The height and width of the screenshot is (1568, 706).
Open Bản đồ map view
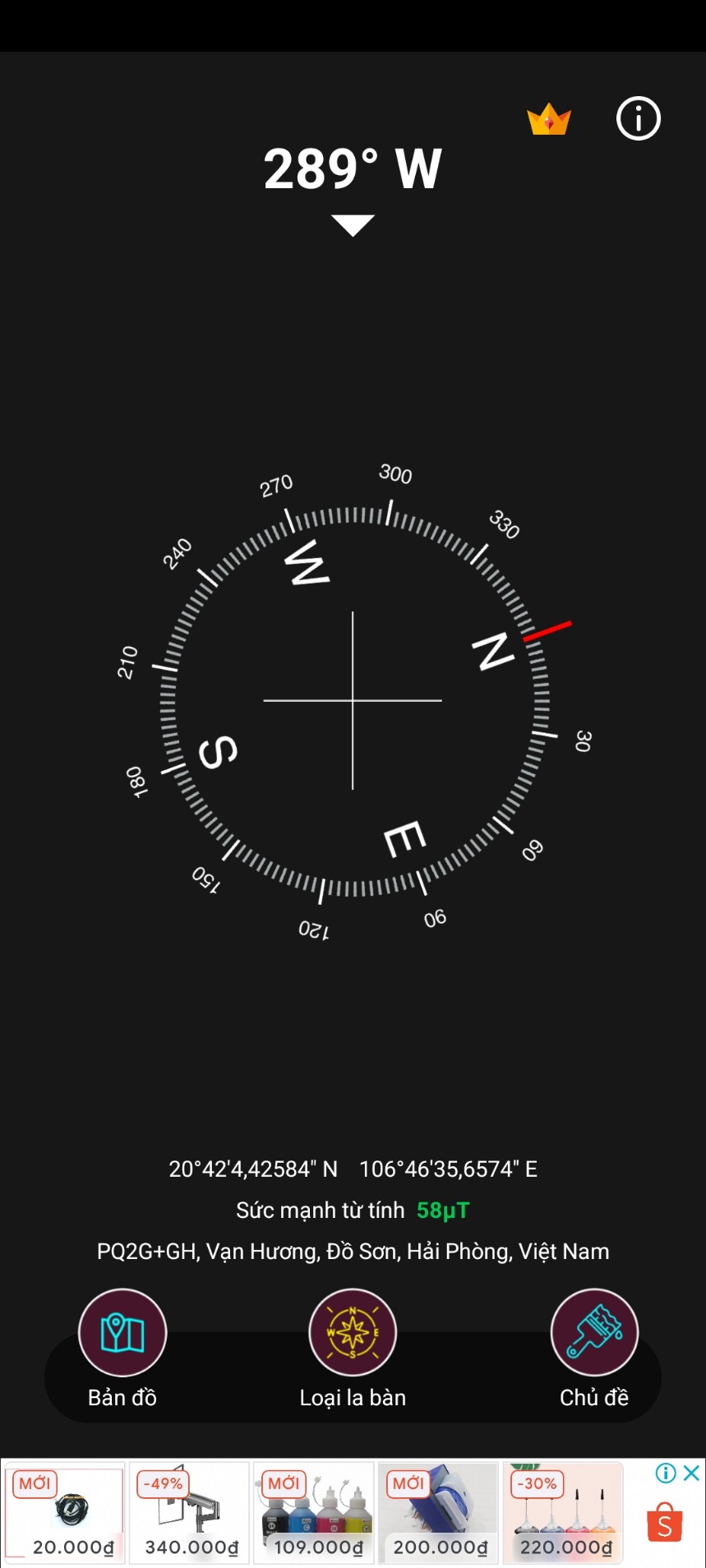click(x=122, y=1349)
